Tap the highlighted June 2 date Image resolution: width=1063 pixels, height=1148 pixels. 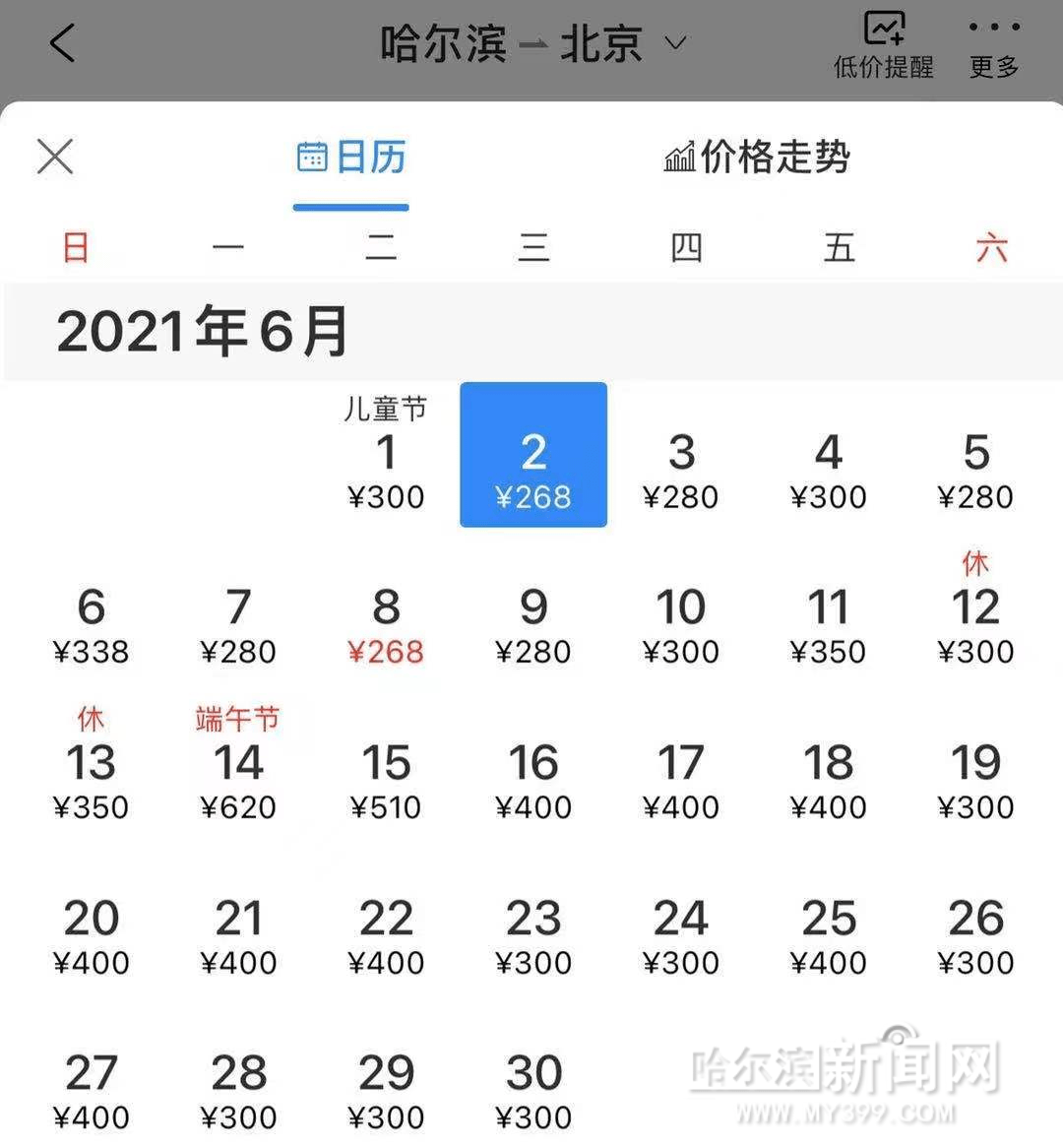pos(533,455)
